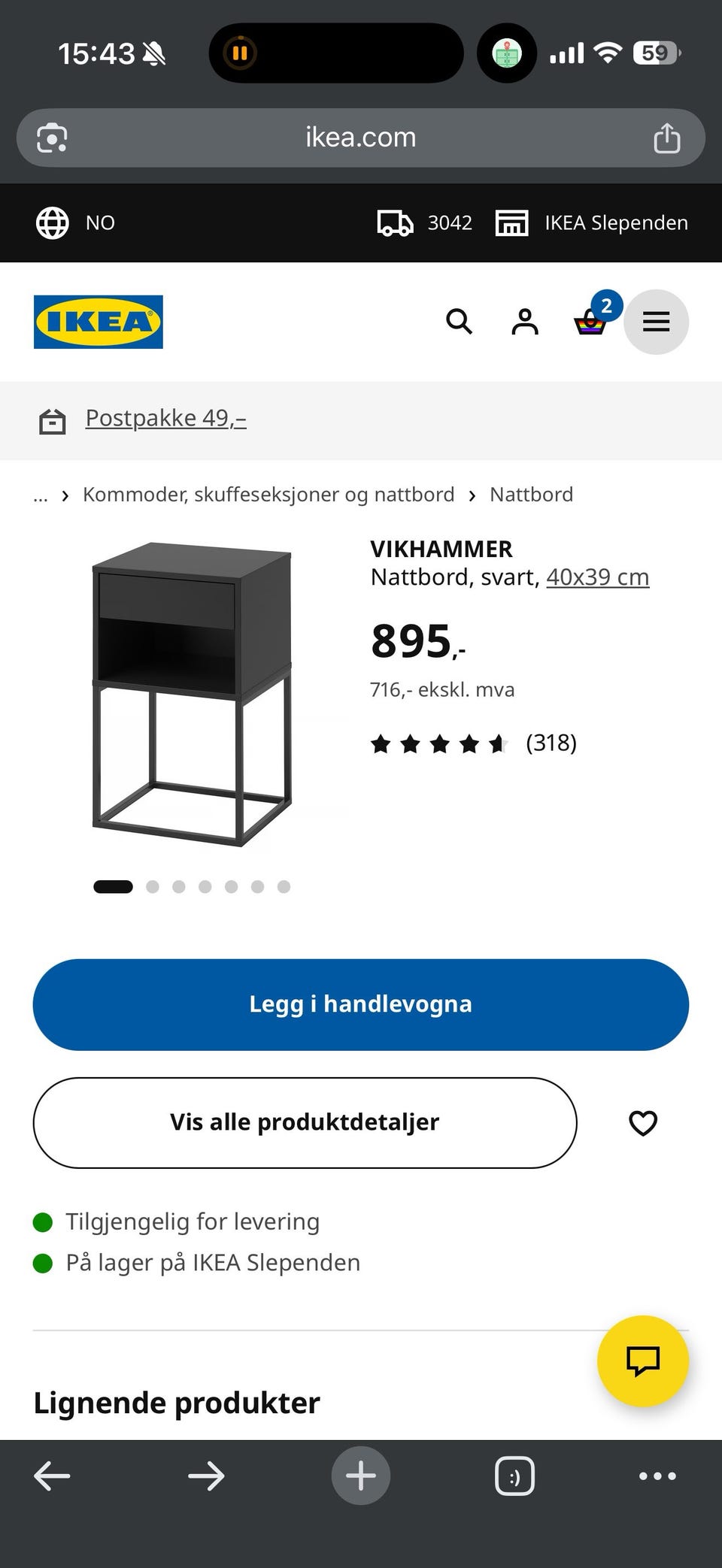Go to the Nattbord breadcrumb
The height and width of the screenshot is (1568, 722).
pyautogui.click(x=531, y=495)
